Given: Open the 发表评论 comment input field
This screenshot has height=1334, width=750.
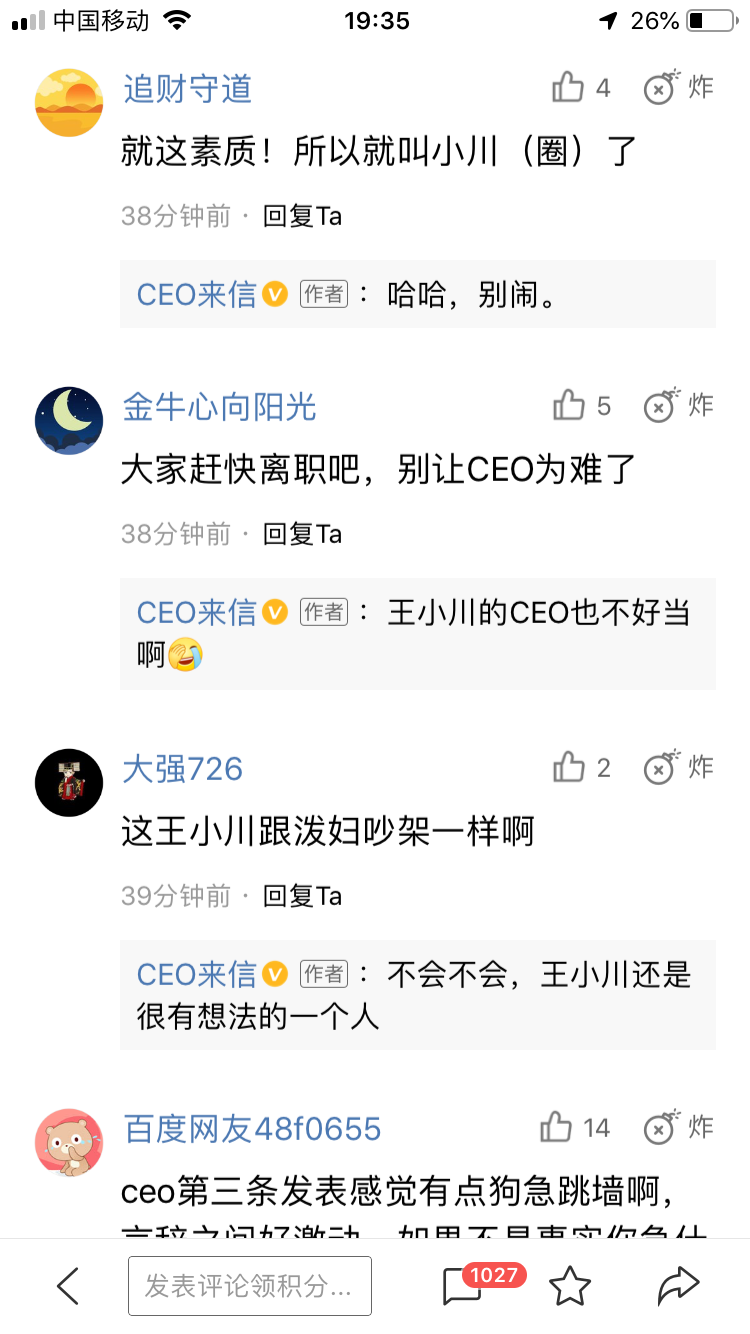Looking at the screenshot, I should tap(250, 1286).
